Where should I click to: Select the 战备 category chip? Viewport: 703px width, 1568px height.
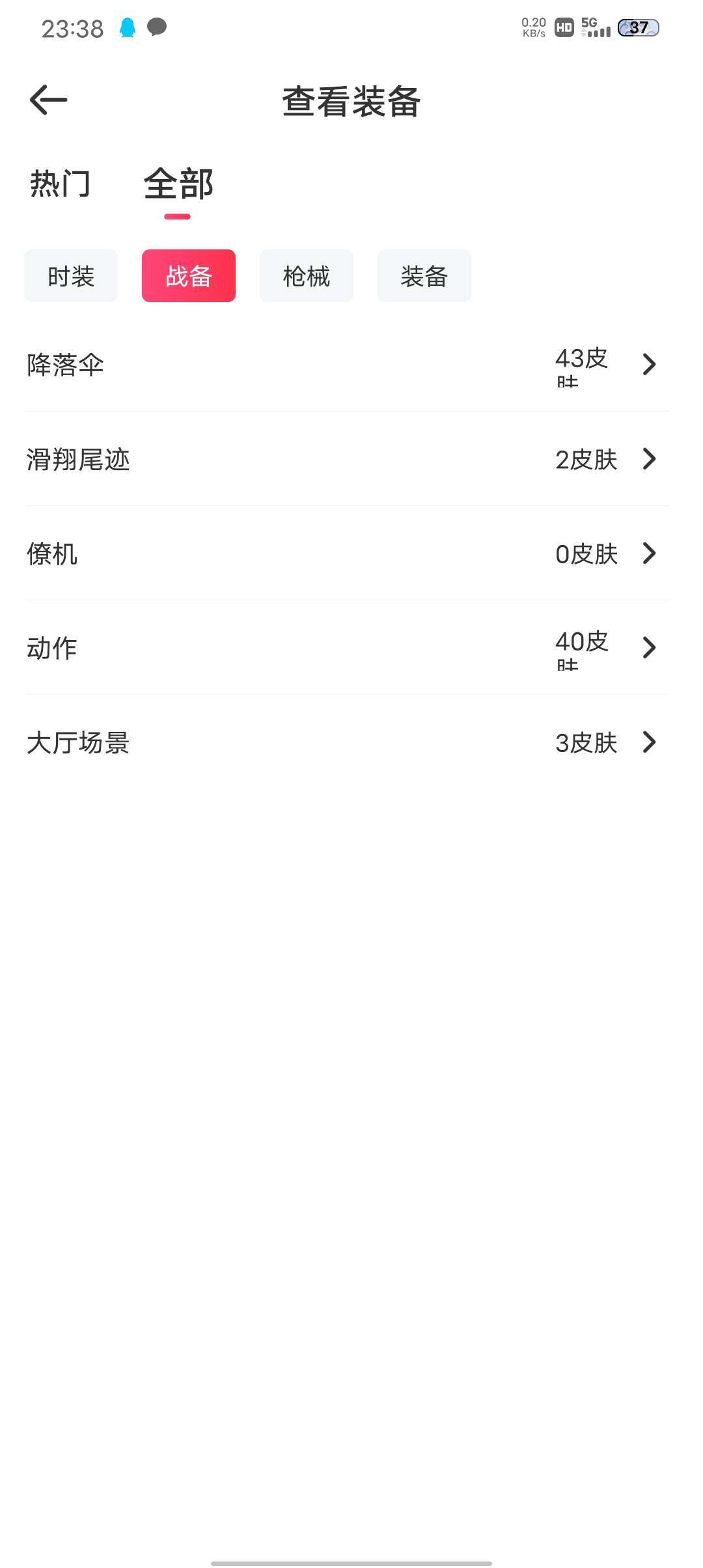(189, 276)
